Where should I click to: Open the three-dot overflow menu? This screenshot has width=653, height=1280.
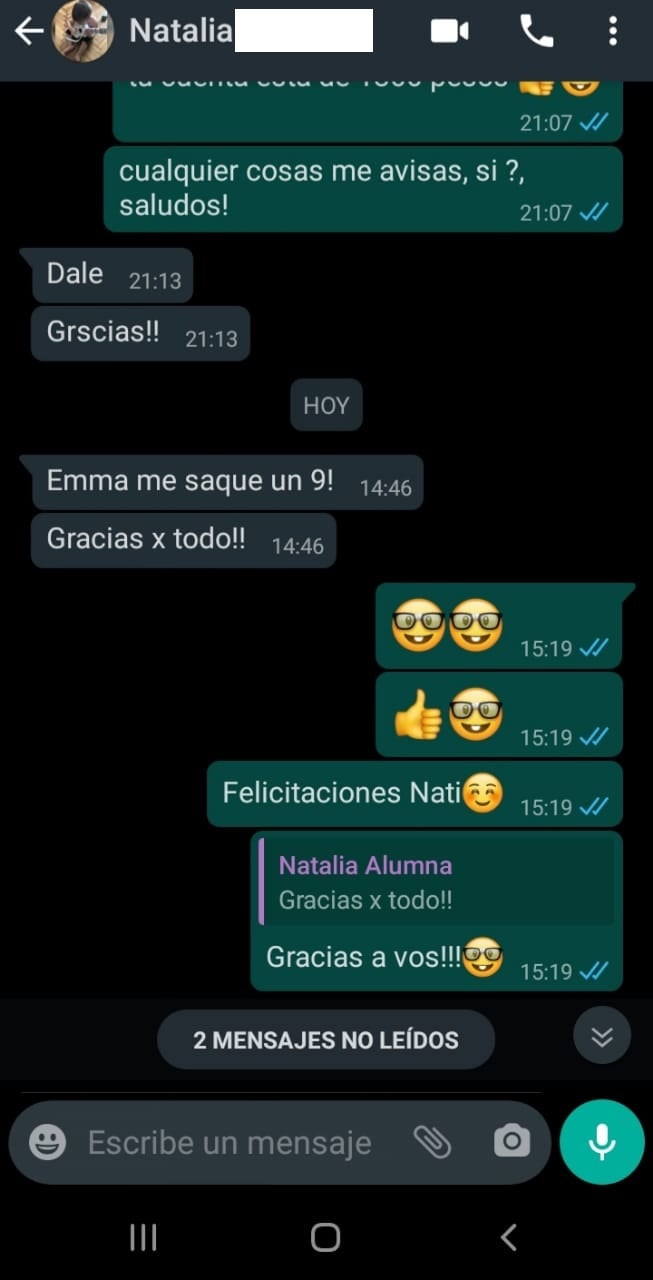click(x=613, y=31)
